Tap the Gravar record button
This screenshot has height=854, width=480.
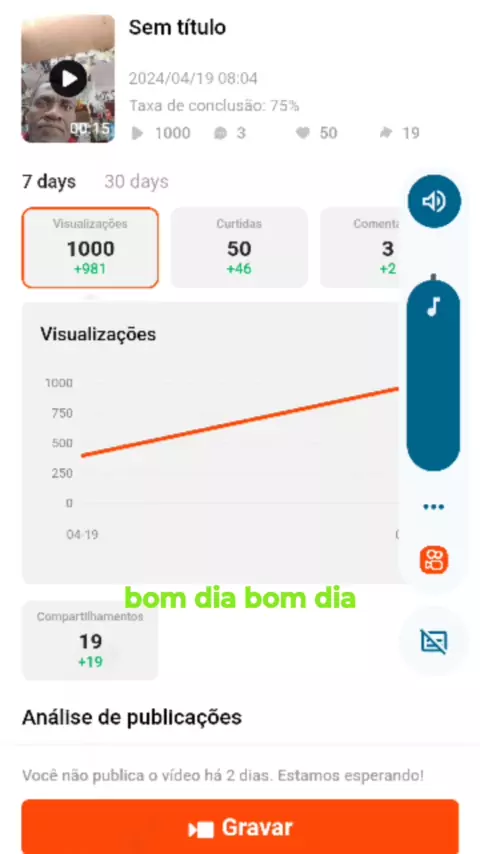tap(240, 828)
